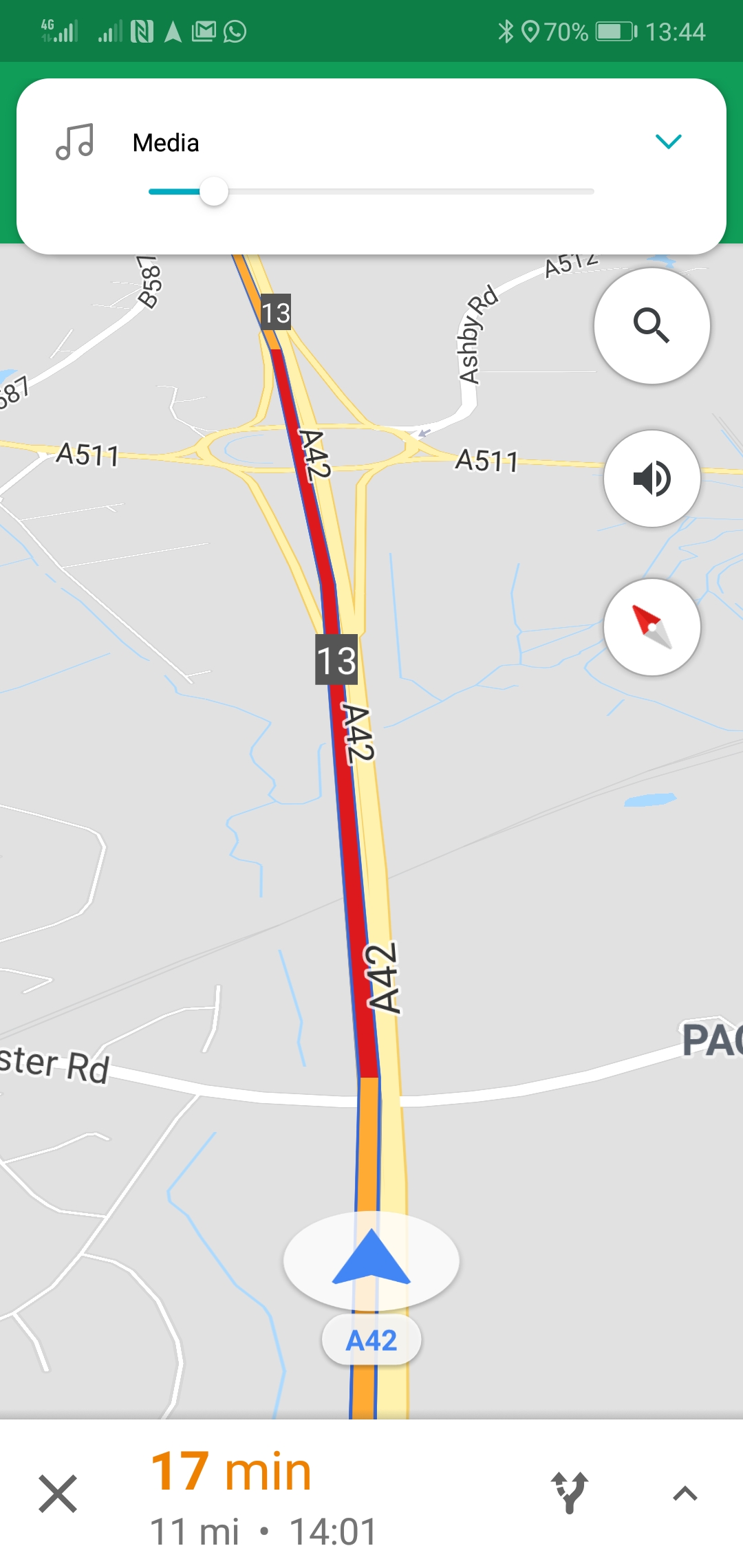This screenshot has width=743, height=1568.
Task: Tap the blue location arrow to recenter
Action: (x=371, y=1259)
